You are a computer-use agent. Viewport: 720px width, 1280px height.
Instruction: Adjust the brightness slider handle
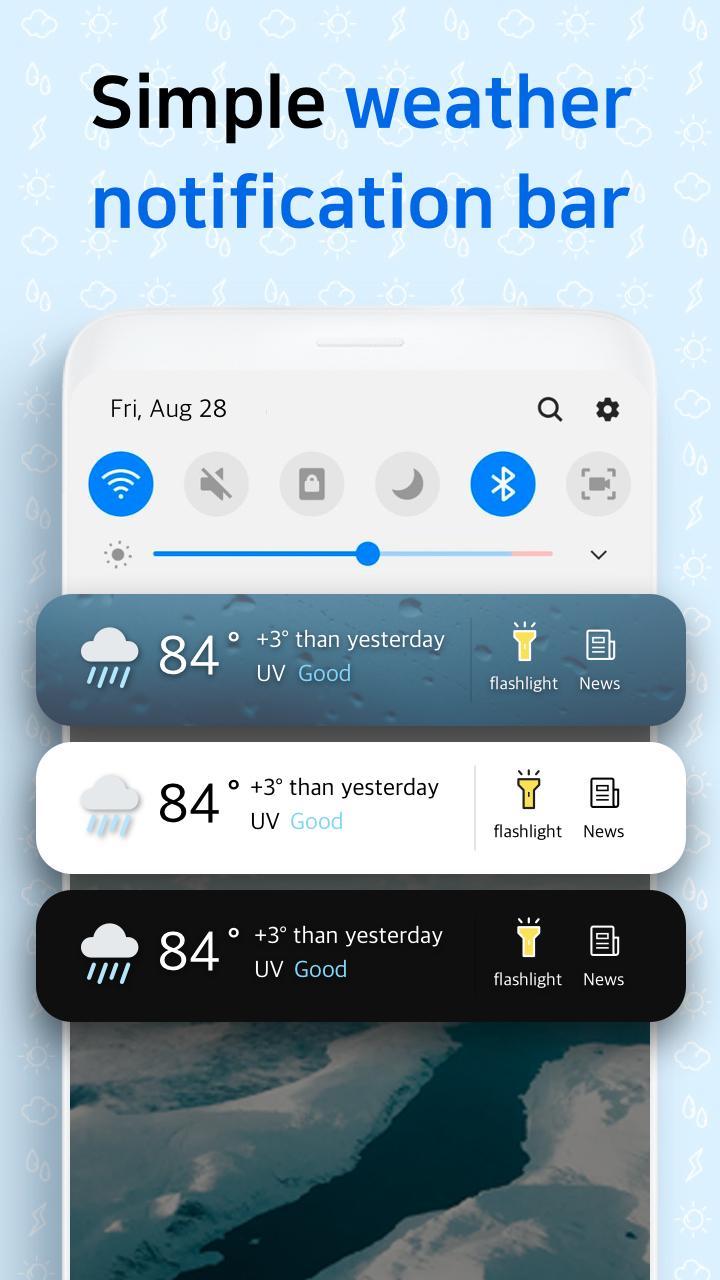pyautogui.click(x=366, y=554)
